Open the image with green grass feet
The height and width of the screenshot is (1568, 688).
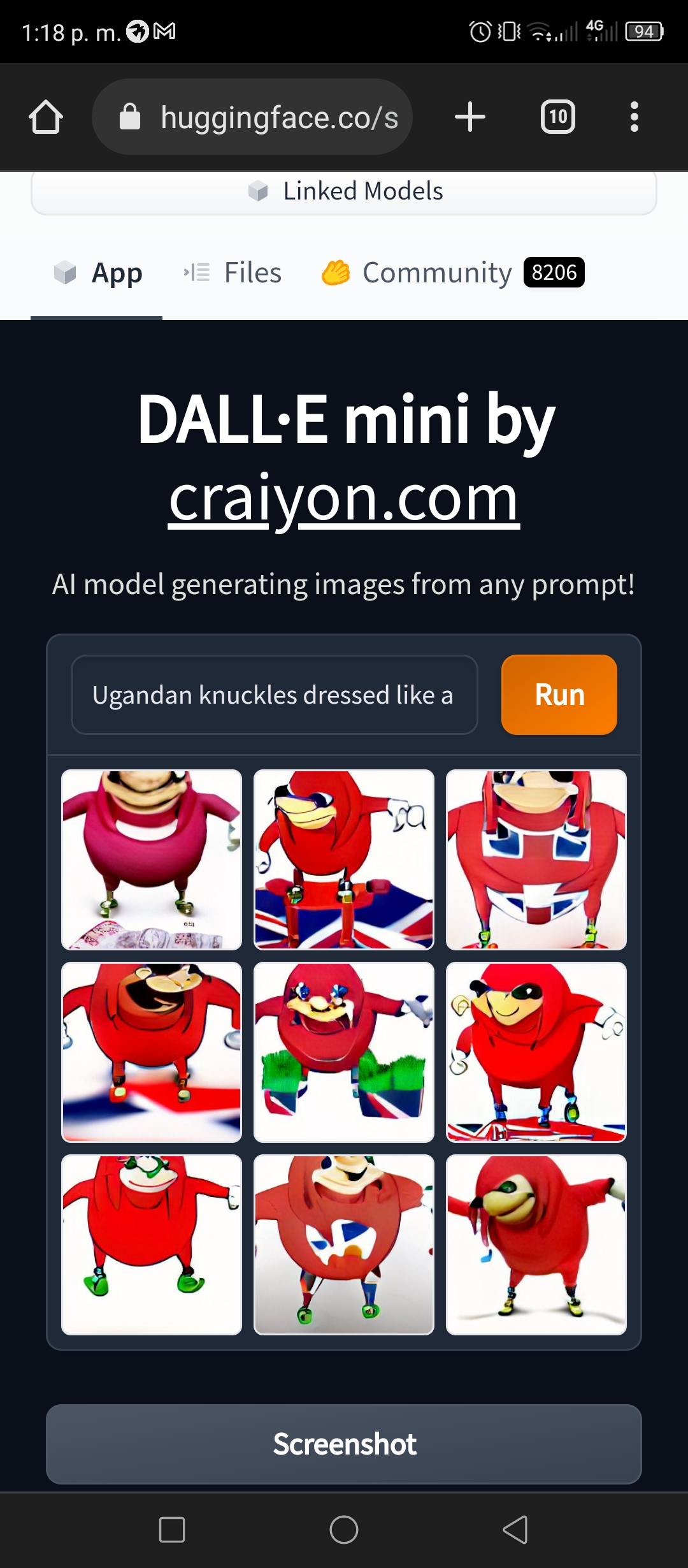[x=344, y=1052]
